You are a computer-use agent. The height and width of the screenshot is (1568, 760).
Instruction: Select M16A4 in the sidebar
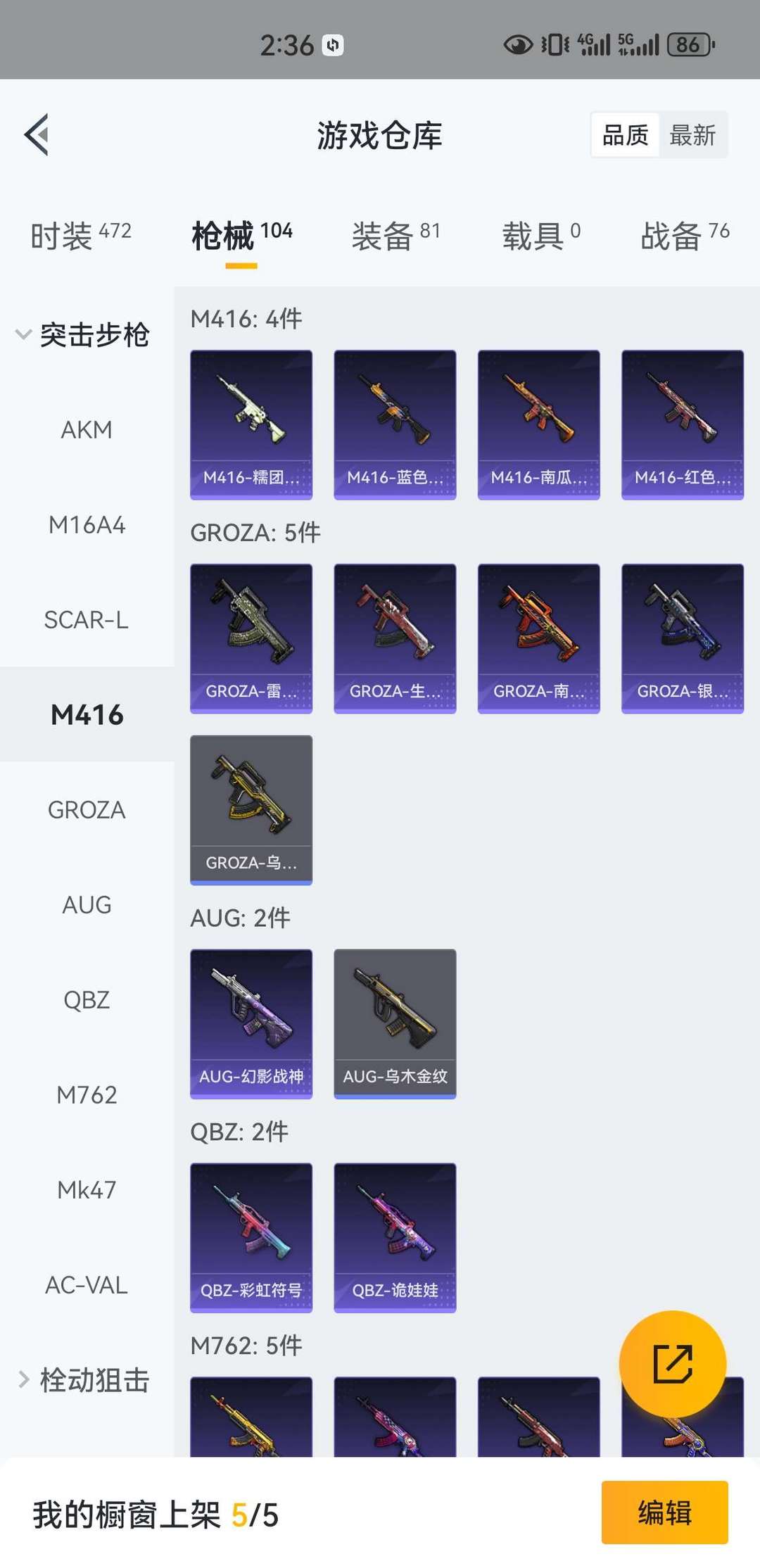(87, 525)
